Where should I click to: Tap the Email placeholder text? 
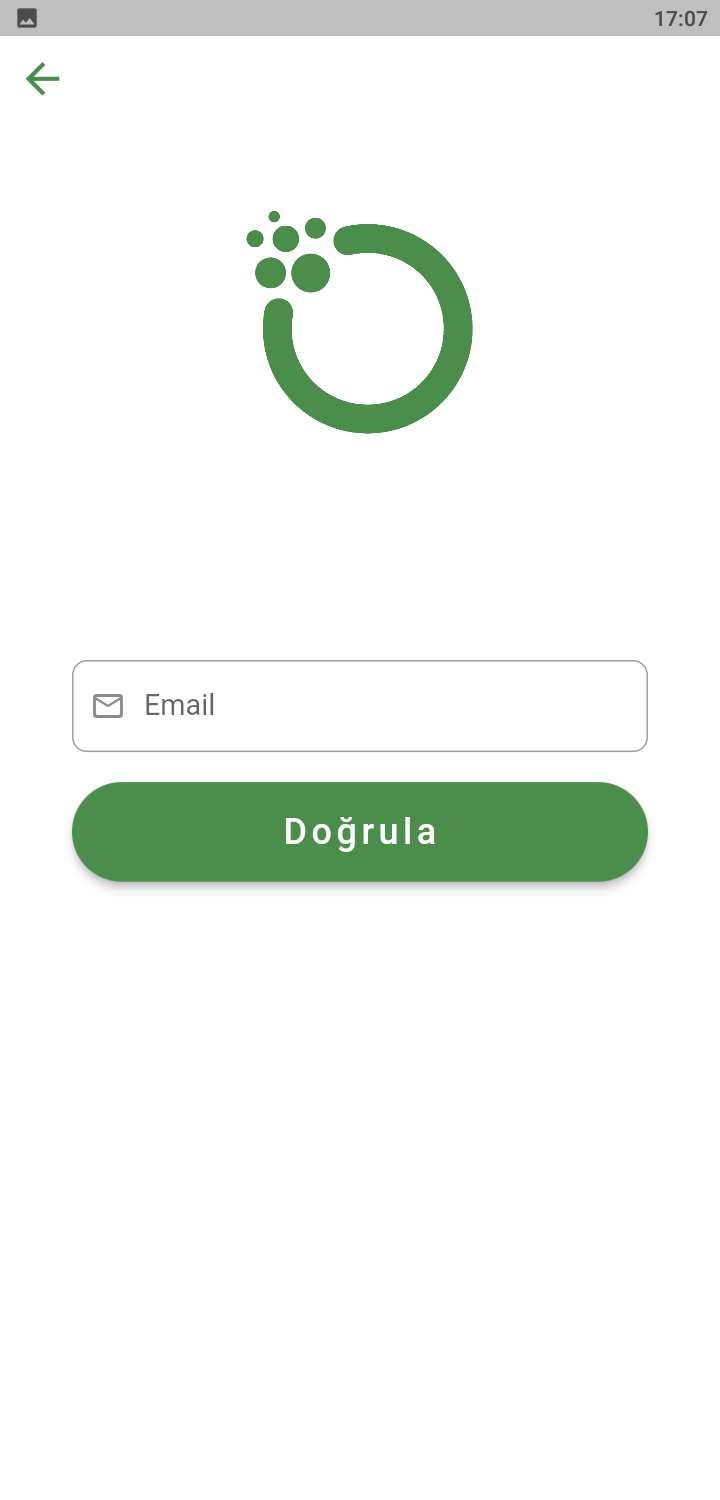(180, 705)
